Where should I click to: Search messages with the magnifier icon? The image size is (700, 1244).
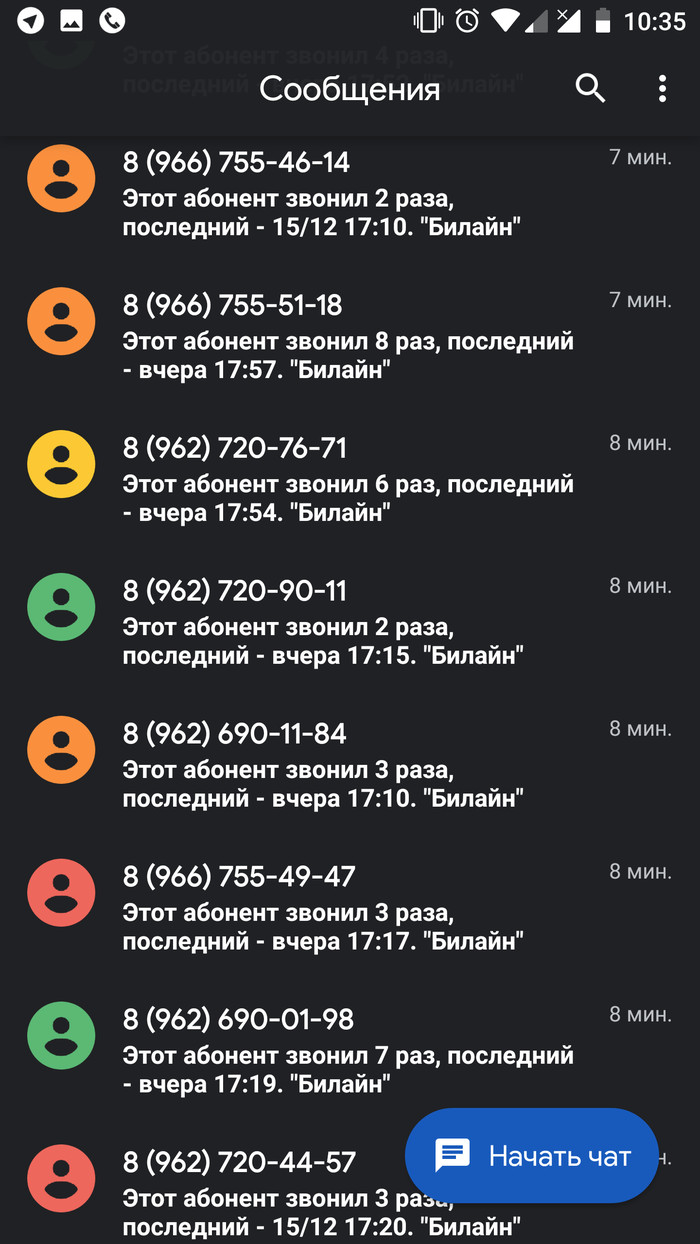click(590, 89)
